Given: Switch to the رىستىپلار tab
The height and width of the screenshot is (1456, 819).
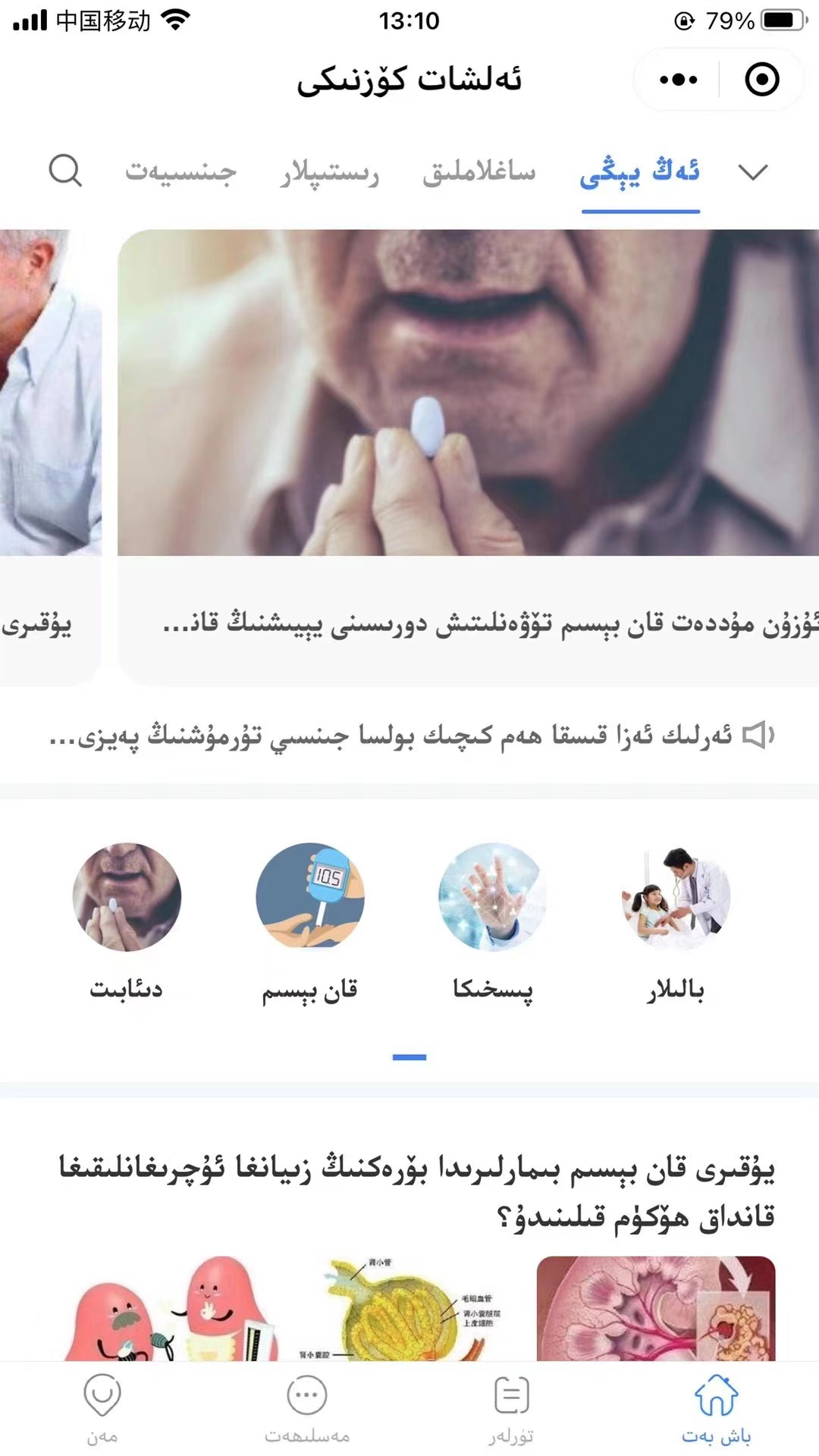Looking at the screenshot, I should (x=329, y=172).
